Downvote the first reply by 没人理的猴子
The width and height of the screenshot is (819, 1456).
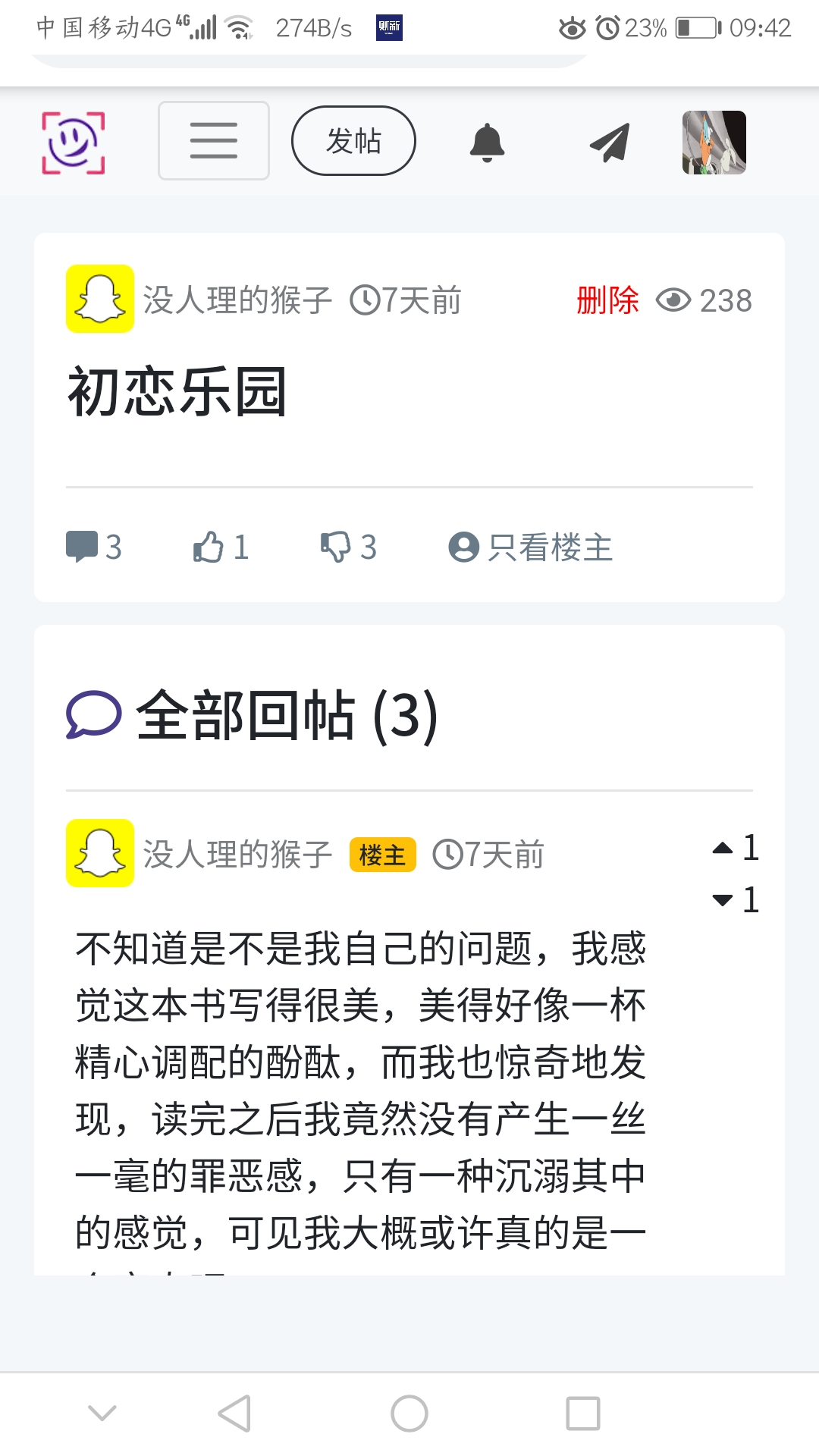coord(723,900)
